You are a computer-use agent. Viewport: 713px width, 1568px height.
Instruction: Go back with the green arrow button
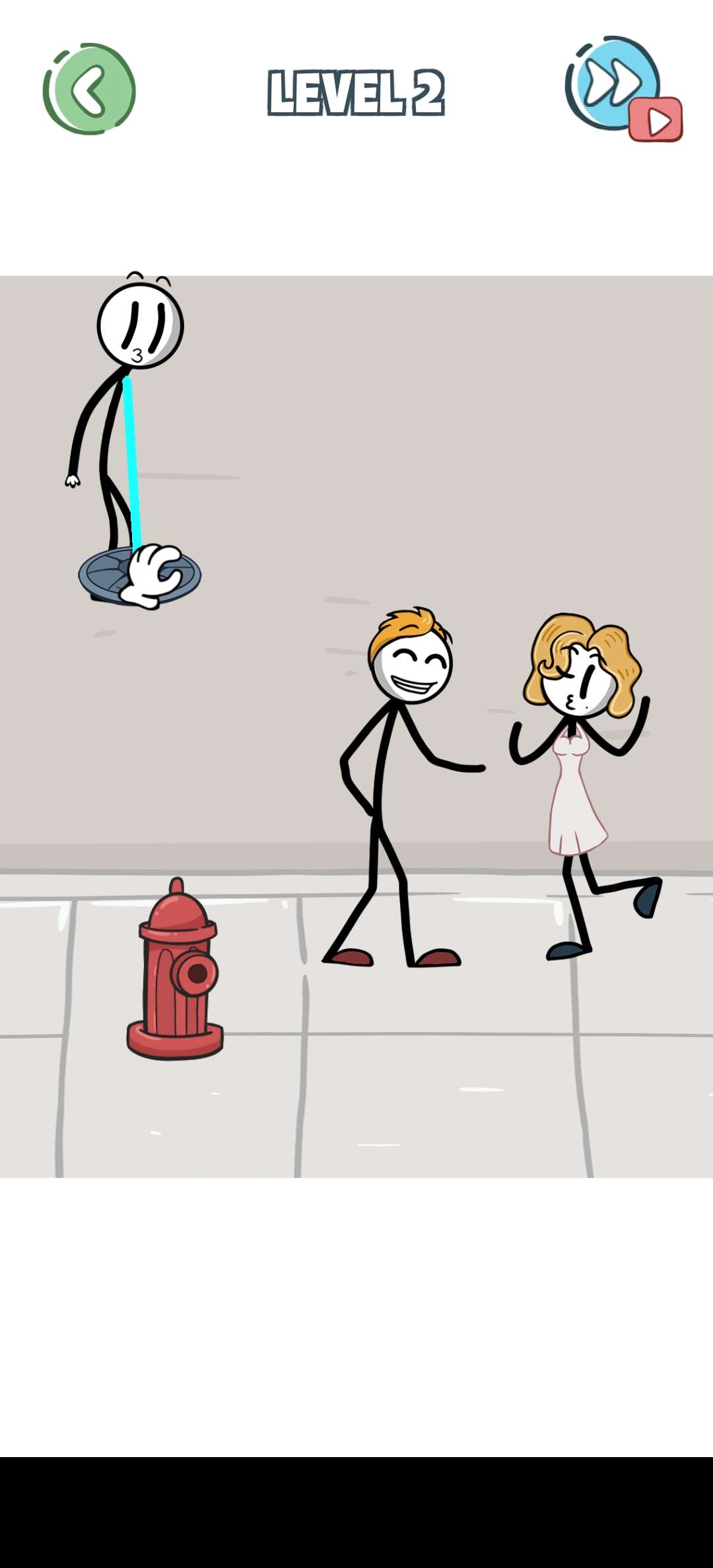90,89
